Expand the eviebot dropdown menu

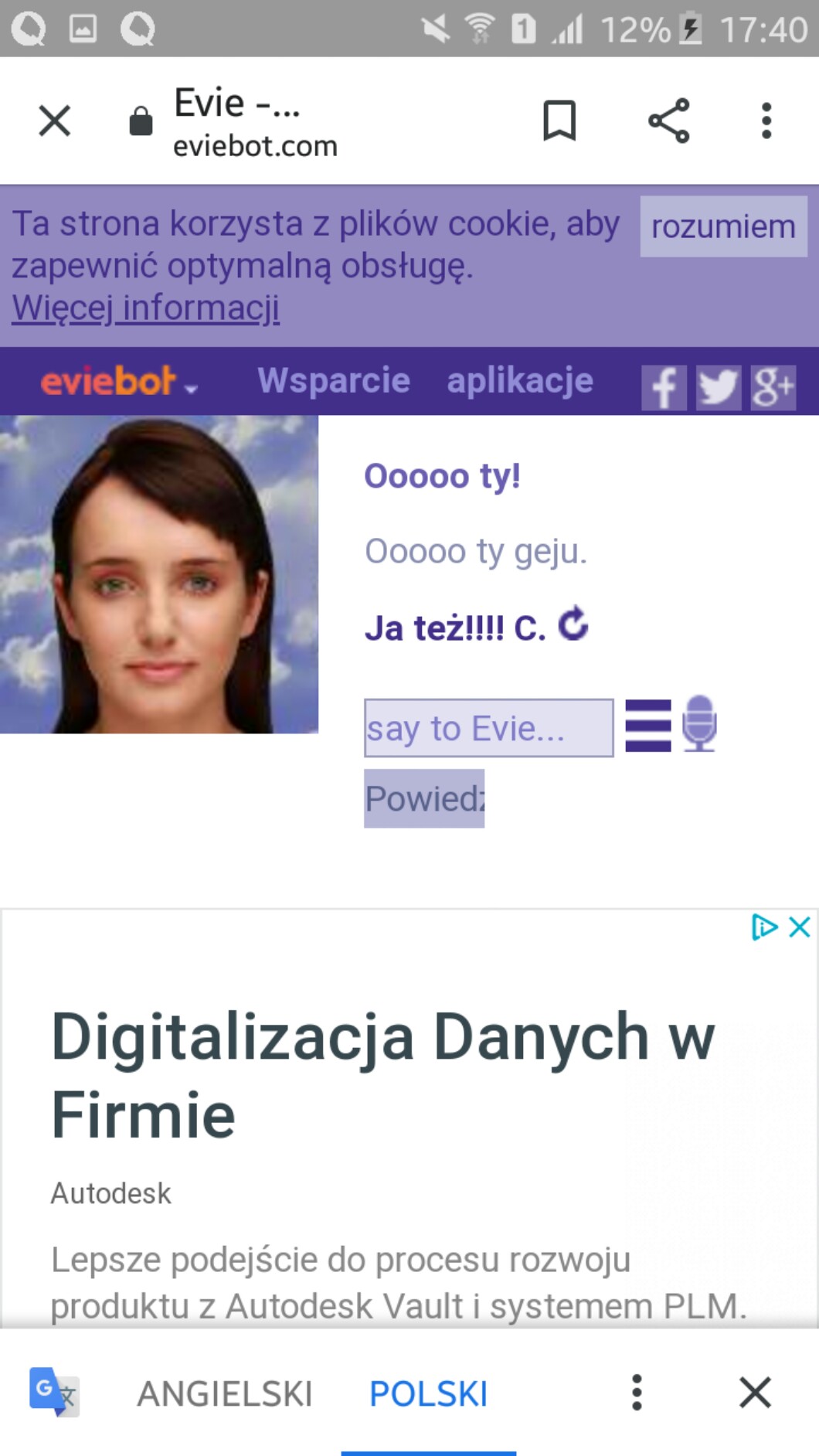tap(119, 382)
